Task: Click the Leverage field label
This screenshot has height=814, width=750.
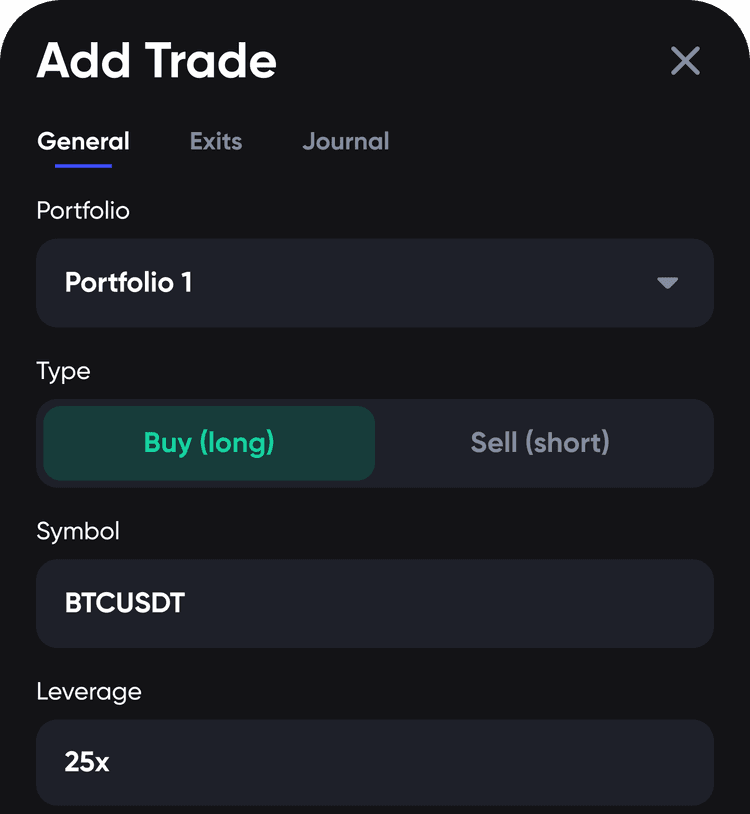Action: click(x=89, y=691)
